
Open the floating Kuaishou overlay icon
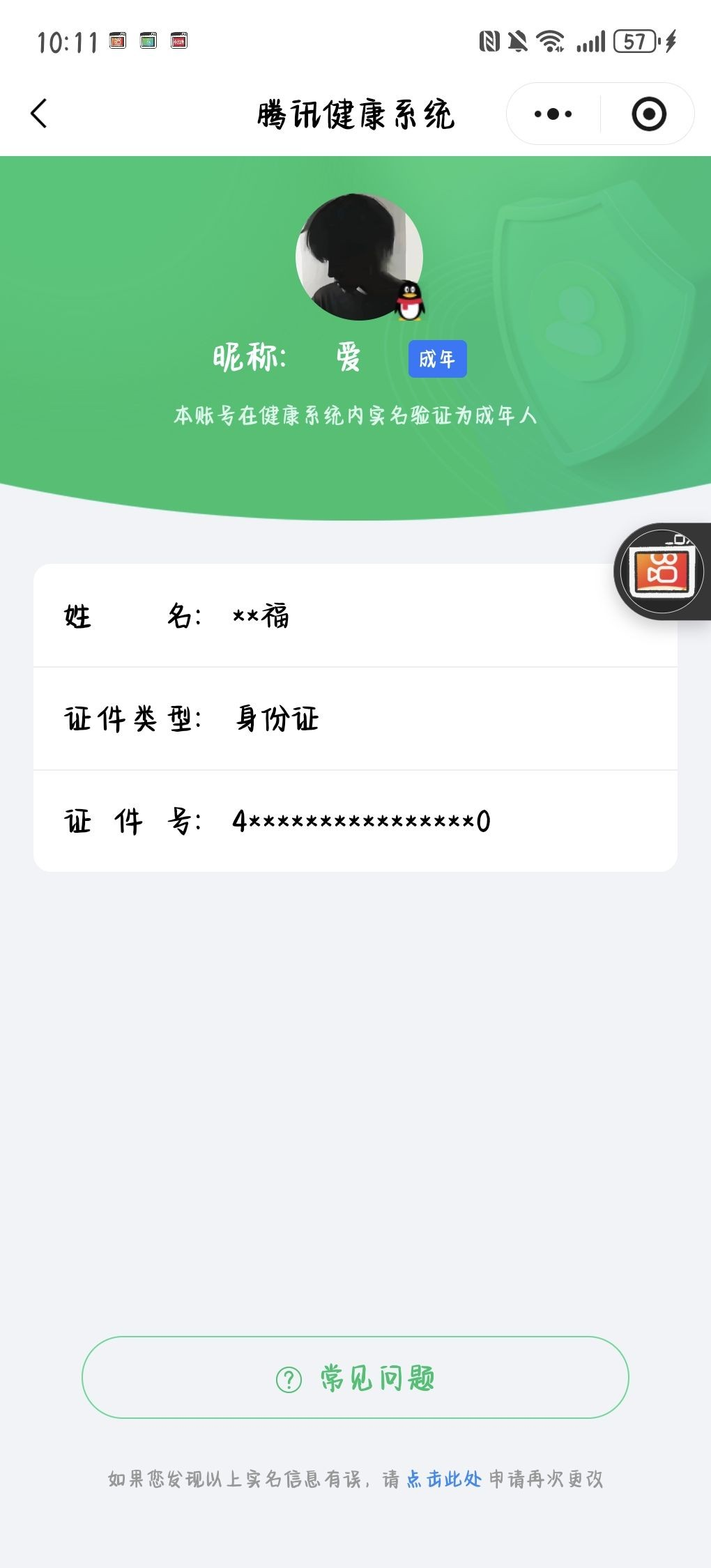click(x=661, y=571)
